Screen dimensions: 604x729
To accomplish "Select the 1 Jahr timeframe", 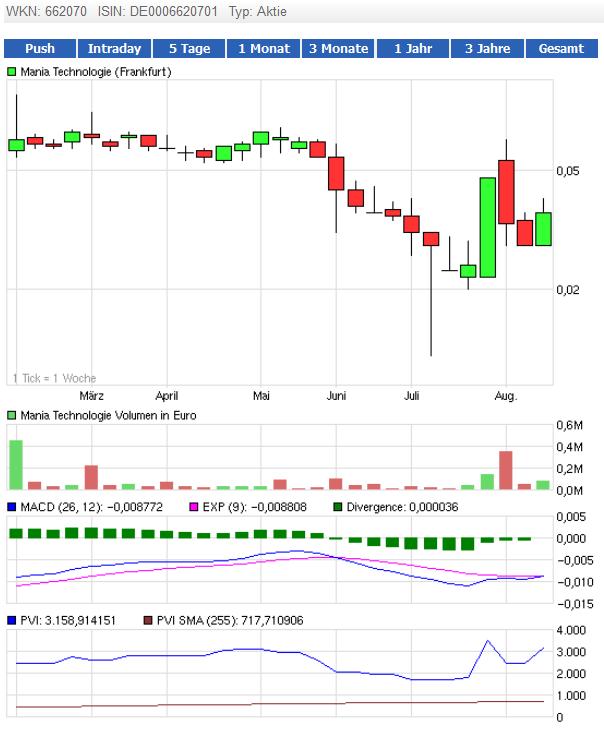I will (x=412, y=48).
